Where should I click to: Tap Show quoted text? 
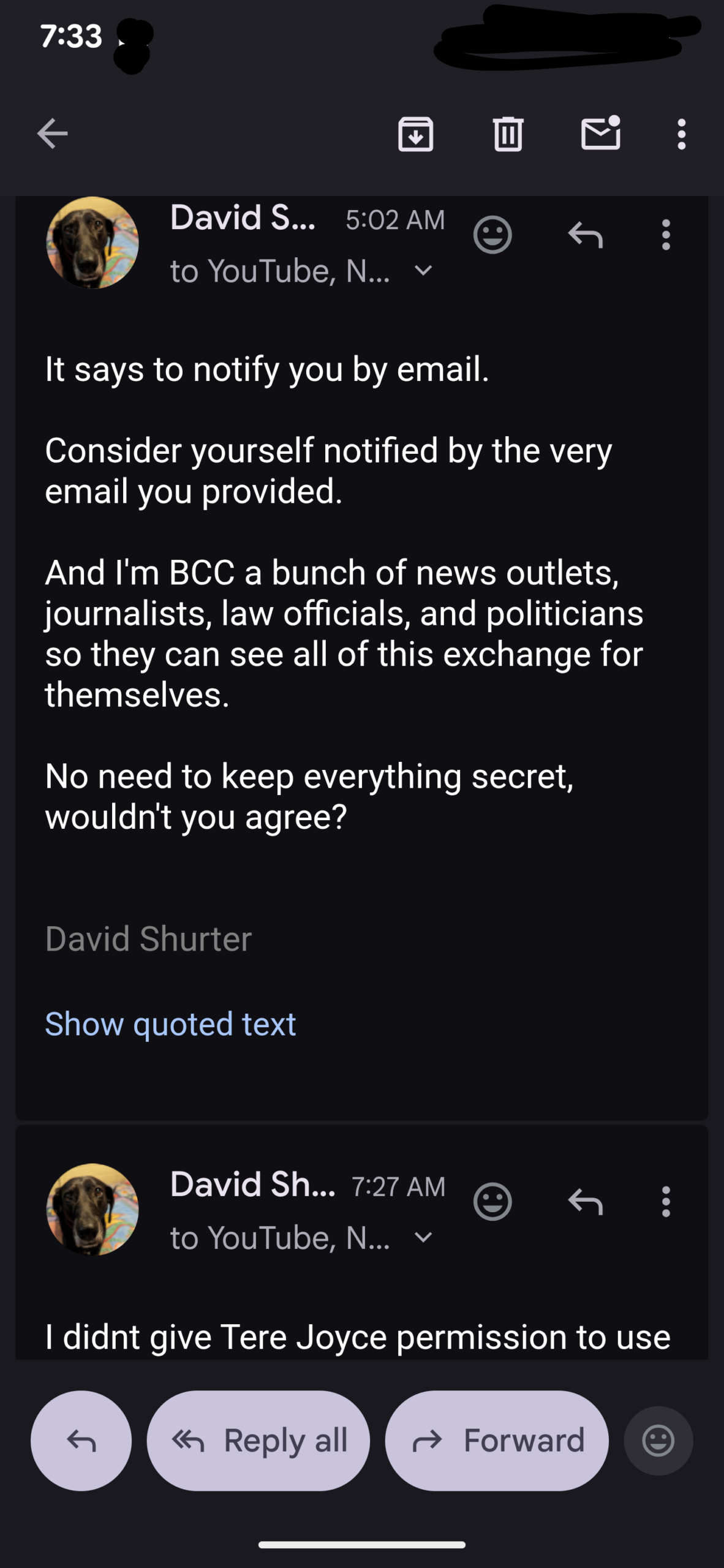(170, 1023)
